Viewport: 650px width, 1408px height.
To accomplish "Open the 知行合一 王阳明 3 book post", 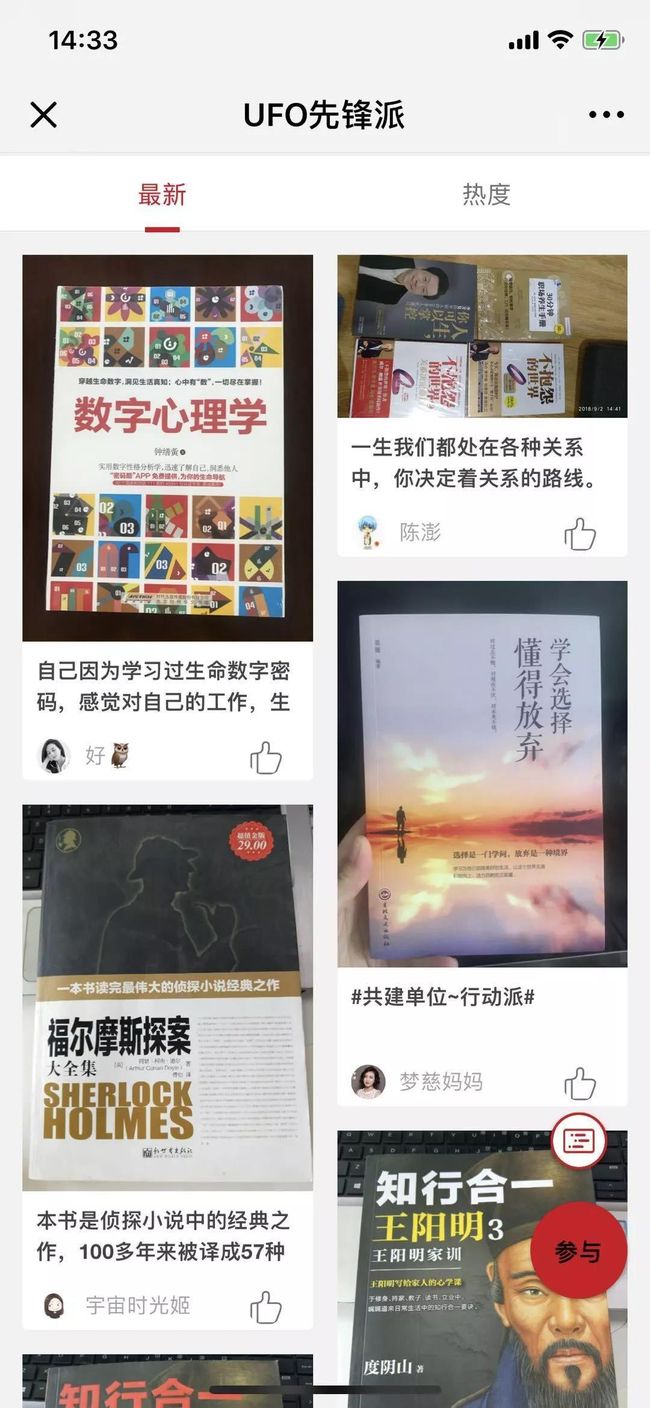I will tap(482, 1270).
